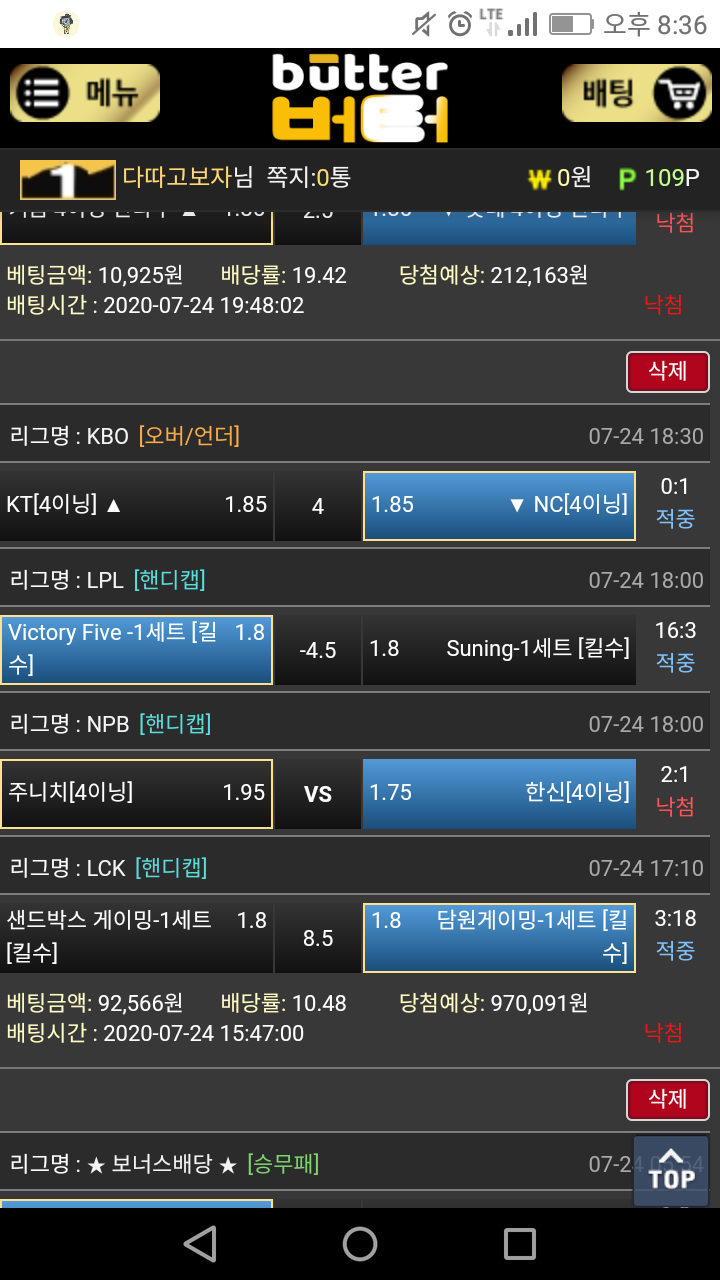This screenshot has height=1280, width=720.
Task: Open the 메뉴 menu button
Action: [x=85, y=93]
